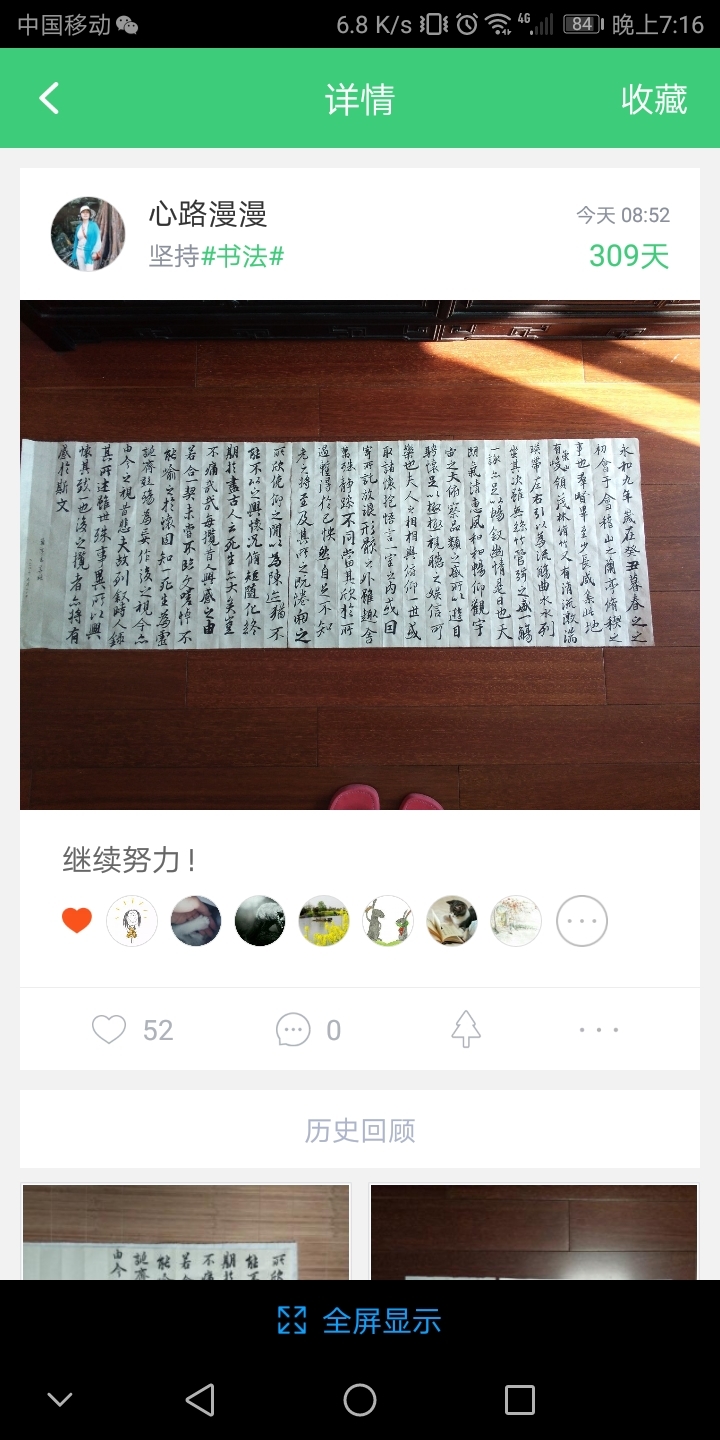Tap the back arrow in the green header

click(x=49, y=97)
